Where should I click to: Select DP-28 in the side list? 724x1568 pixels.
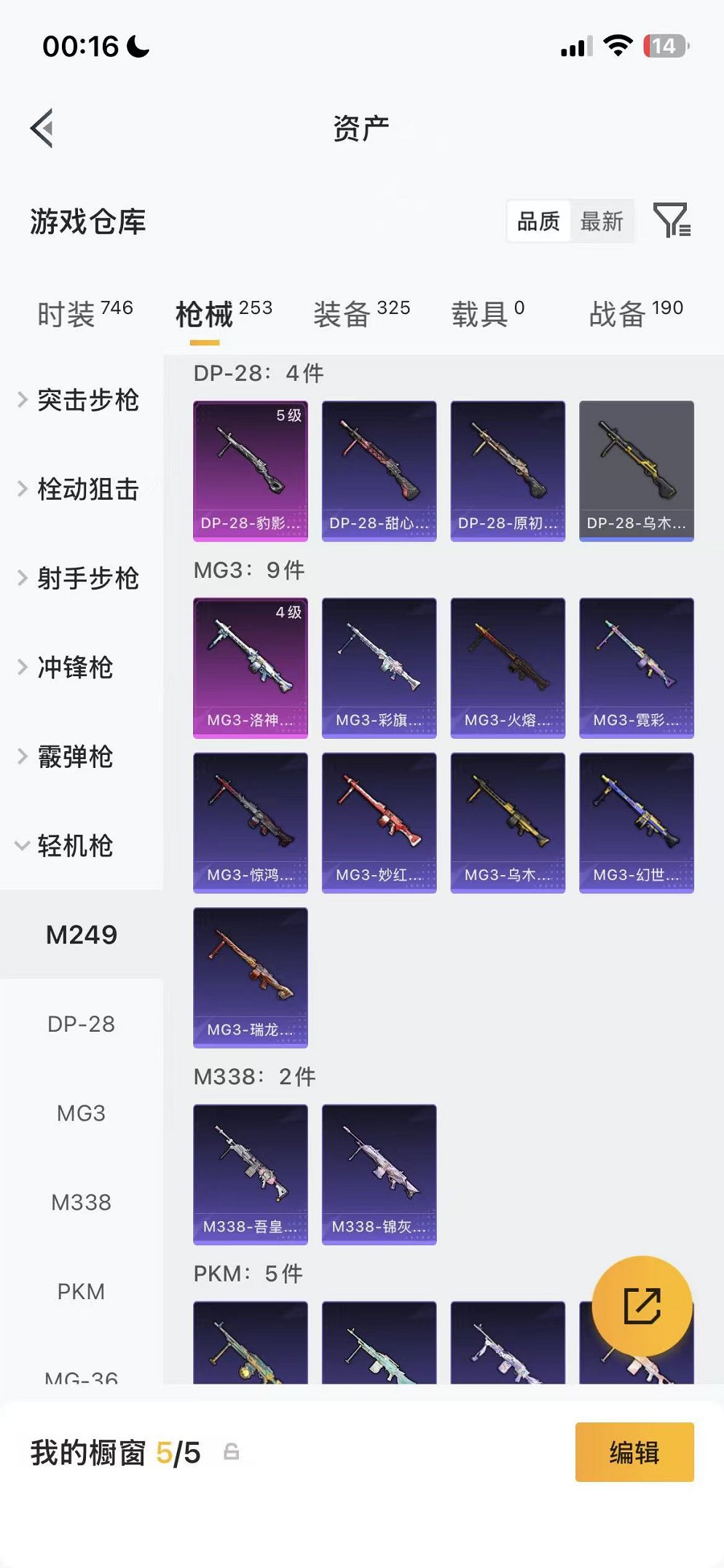pyautogui.click(x=82, y=1024)
